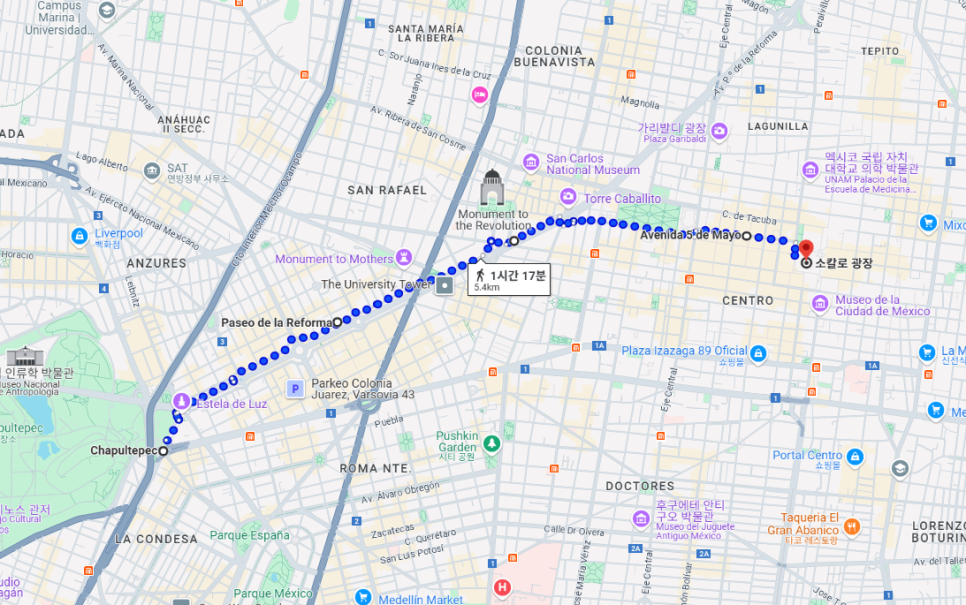
Task: Tap the San Carlos National Museum marker
Action: [531, 162]
